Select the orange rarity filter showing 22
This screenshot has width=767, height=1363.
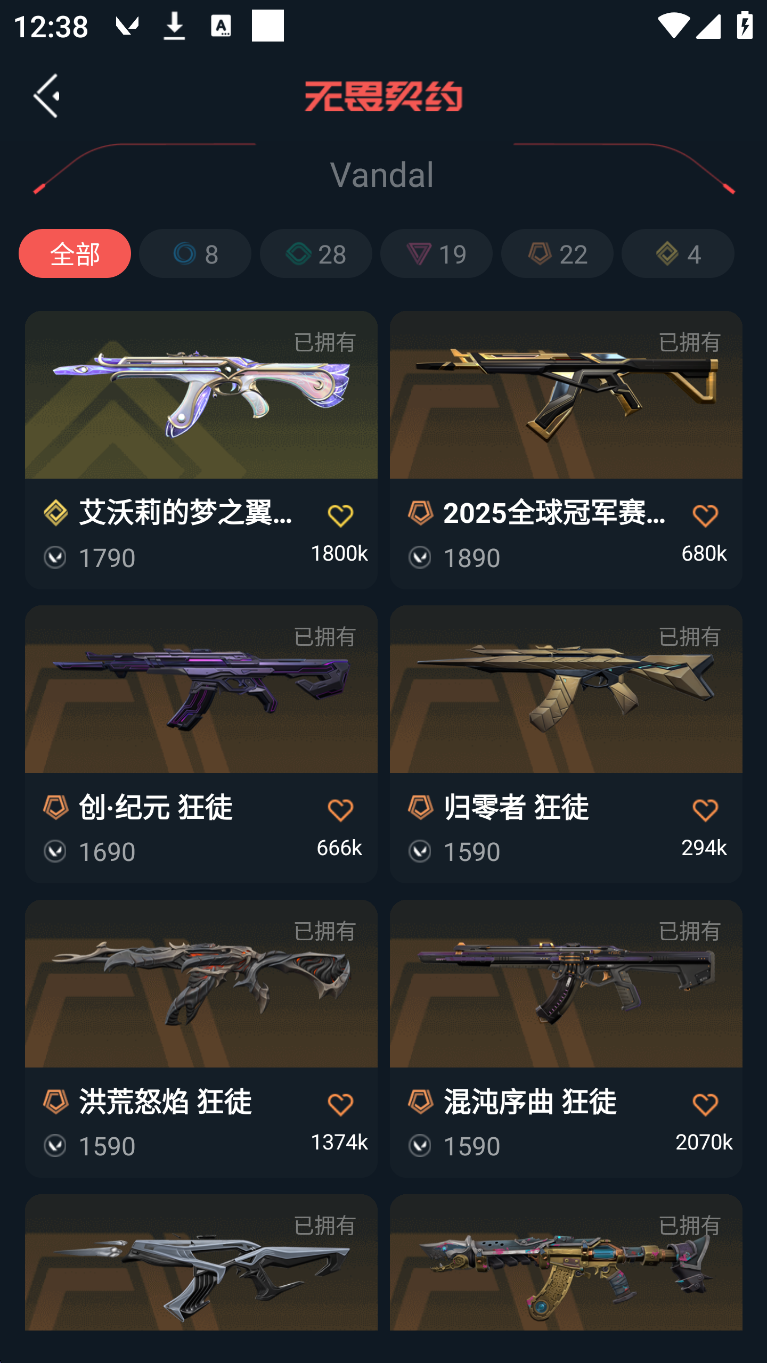557,253
